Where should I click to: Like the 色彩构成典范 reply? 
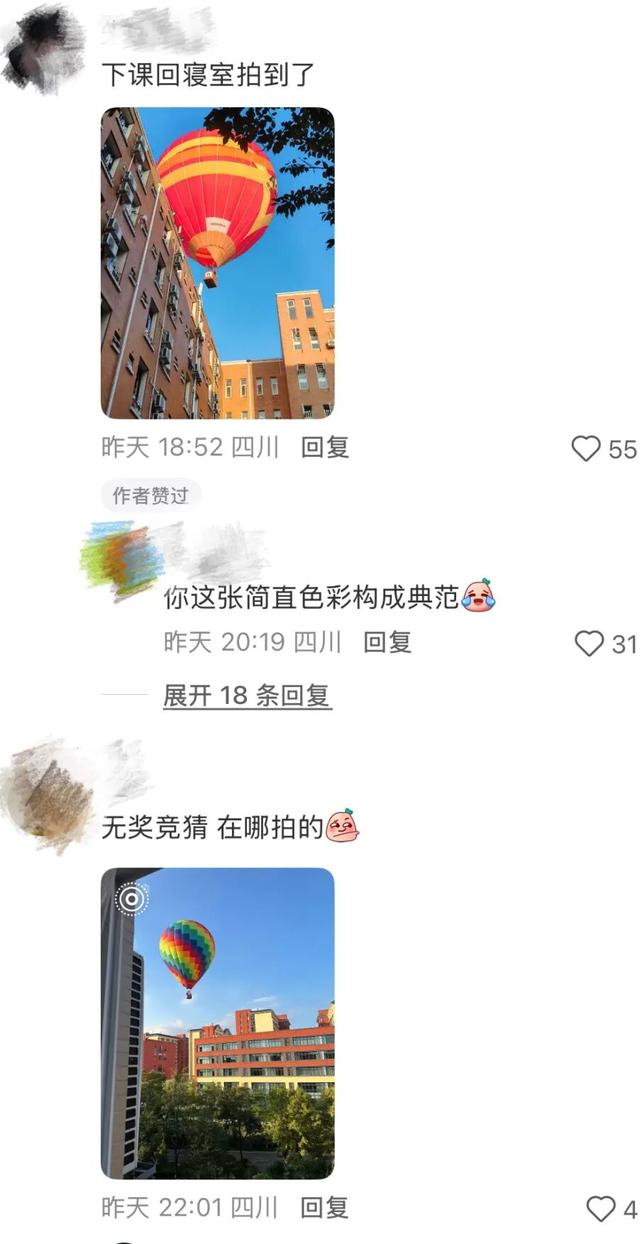tap(589, 643)
